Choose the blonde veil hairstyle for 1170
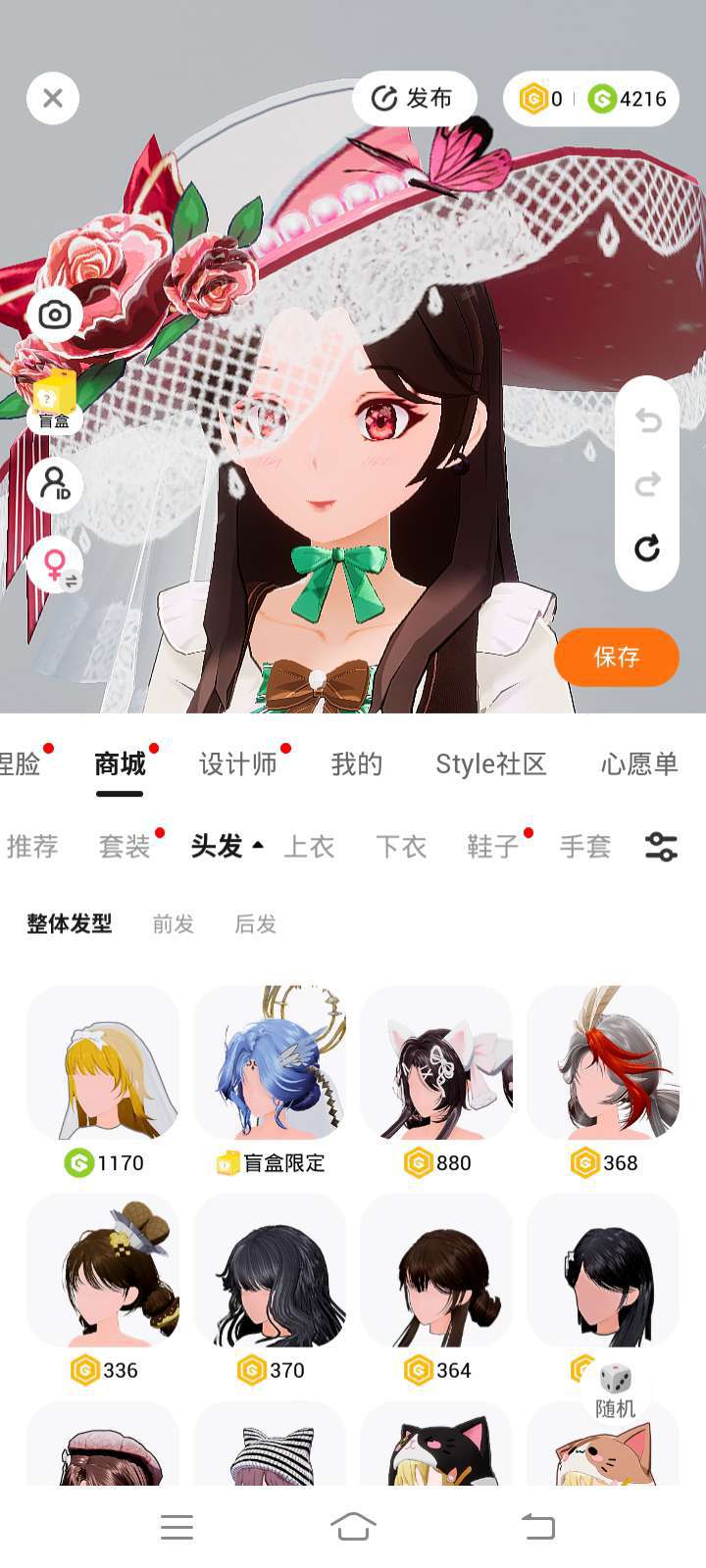This screenshot has height=1568, width=706. [x=103, y=1063]
